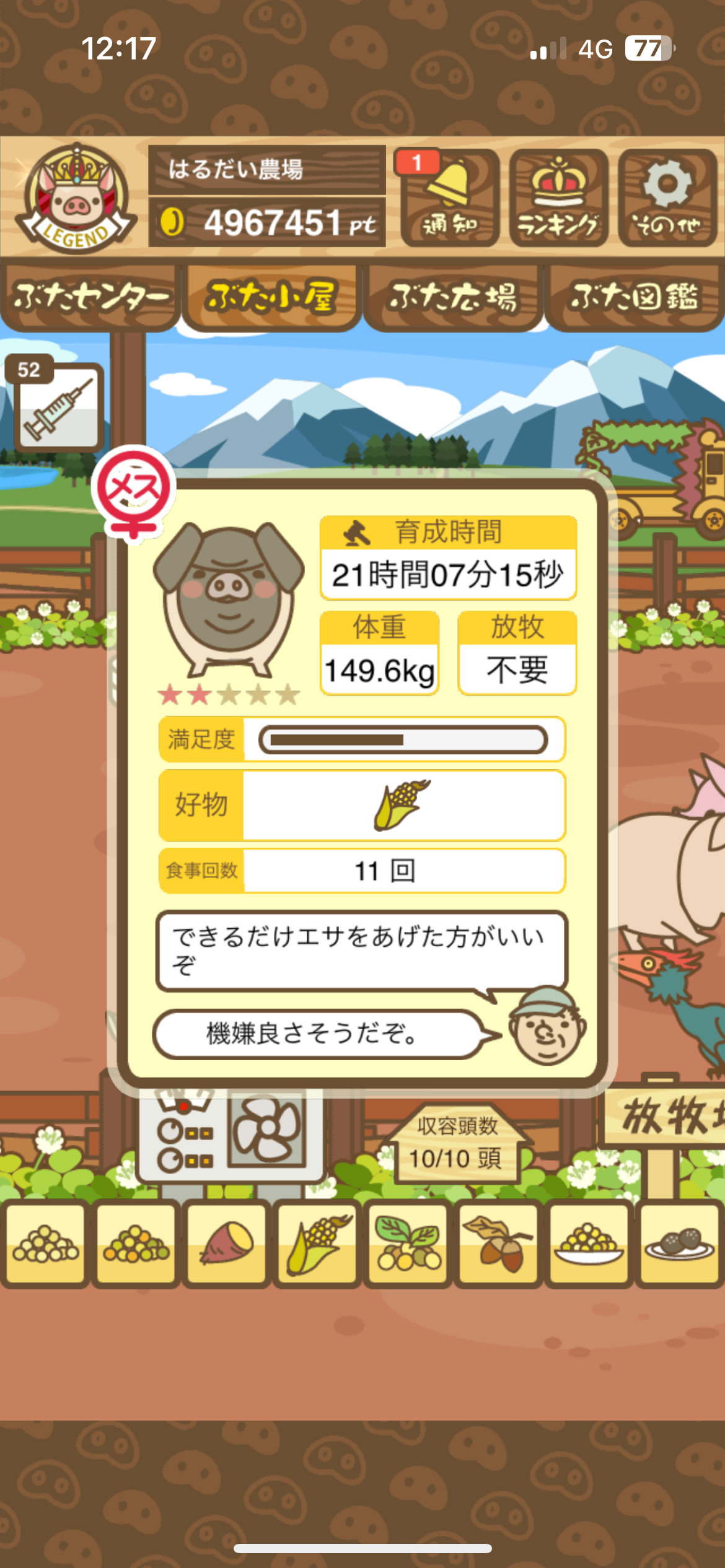Feed the pig the sweet potato
The width and height of the screenshot is (725, 1568).
(226, 1243)
